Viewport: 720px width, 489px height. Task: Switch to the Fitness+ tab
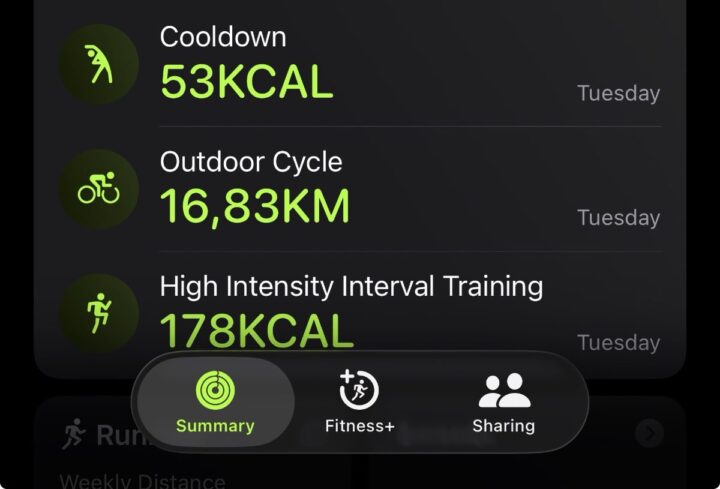coord(359,402)
